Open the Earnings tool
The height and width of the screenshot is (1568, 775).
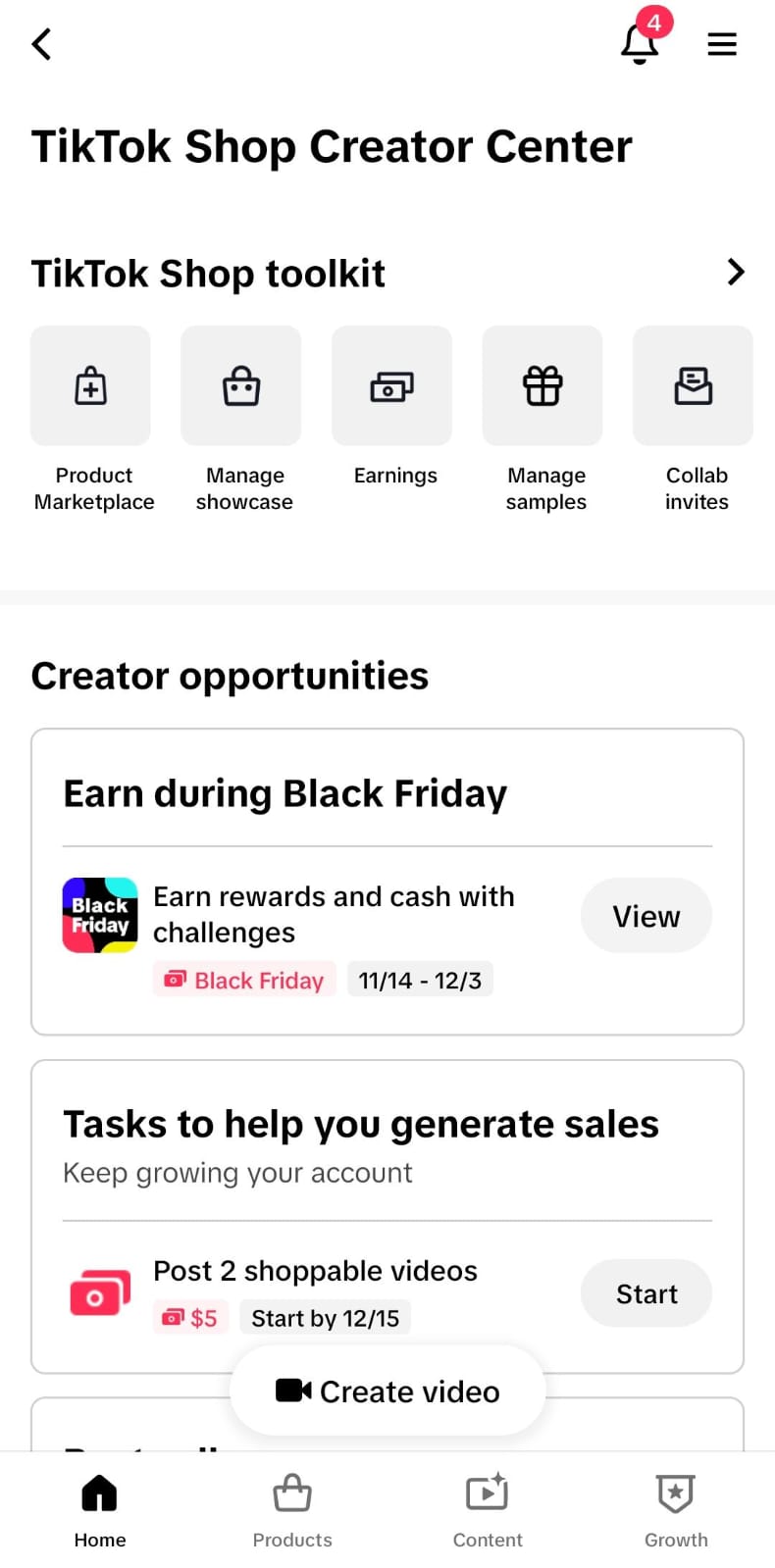pyautogui.click(x=391, y=386)
